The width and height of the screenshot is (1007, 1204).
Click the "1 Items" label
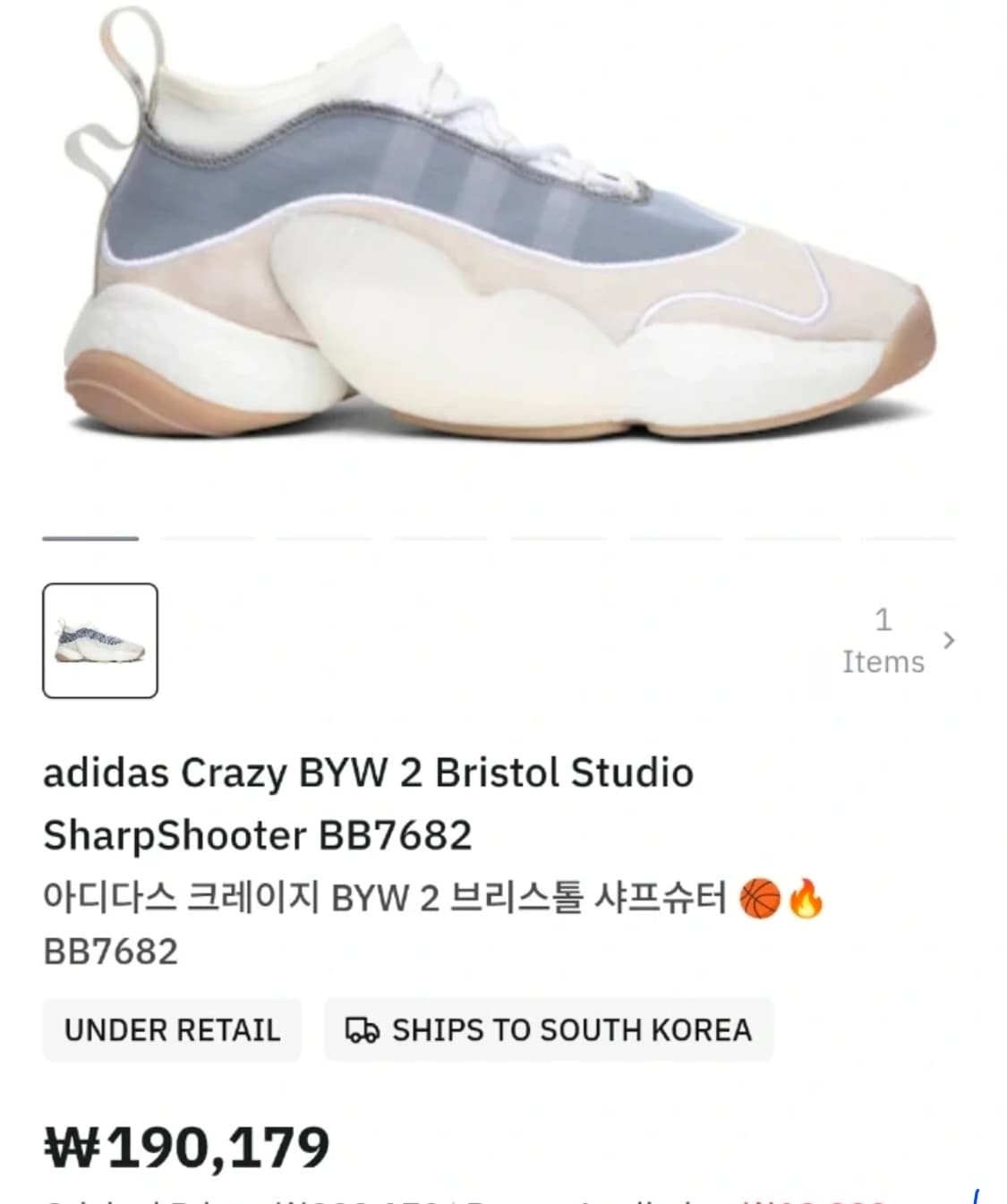coord(884,643)
